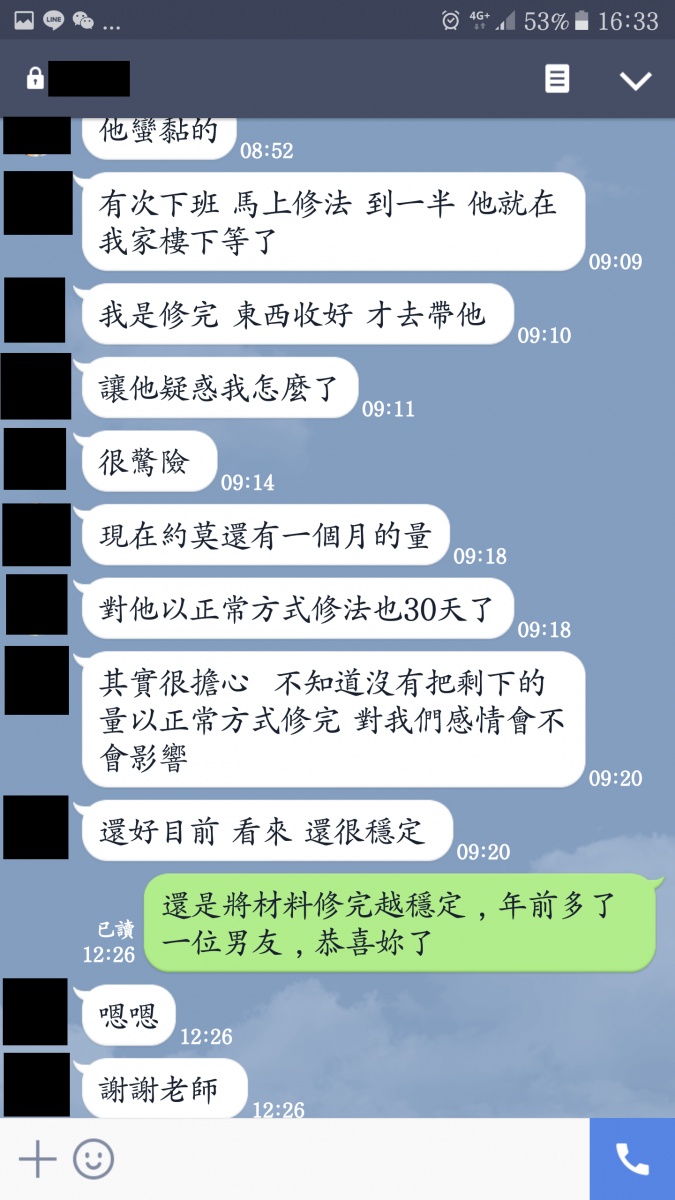675x1200 pixels.
Task: Open the emoji sticker picker
Action: tap(93, 1159)
